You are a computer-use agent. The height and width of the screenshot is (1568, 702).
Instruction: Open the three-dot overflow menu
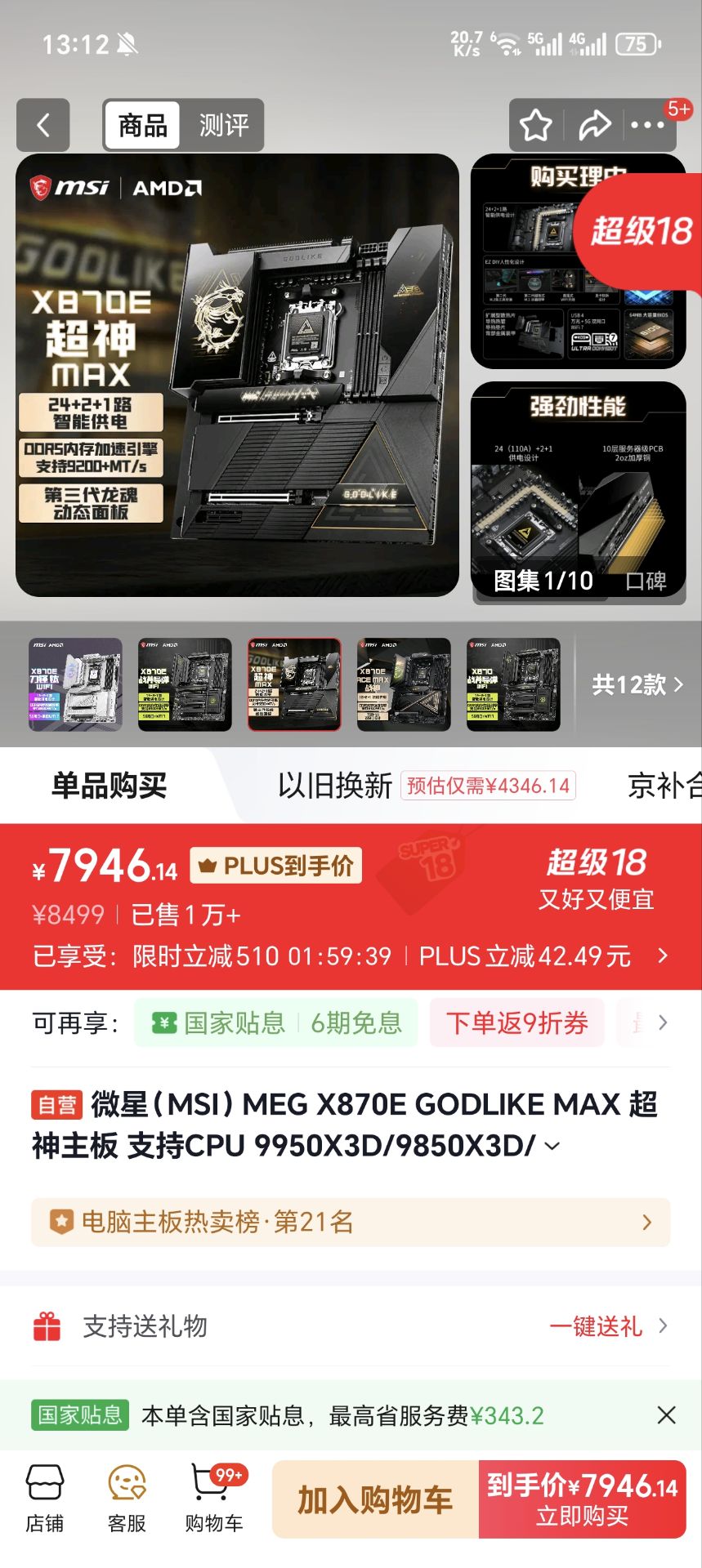[647, 125]
